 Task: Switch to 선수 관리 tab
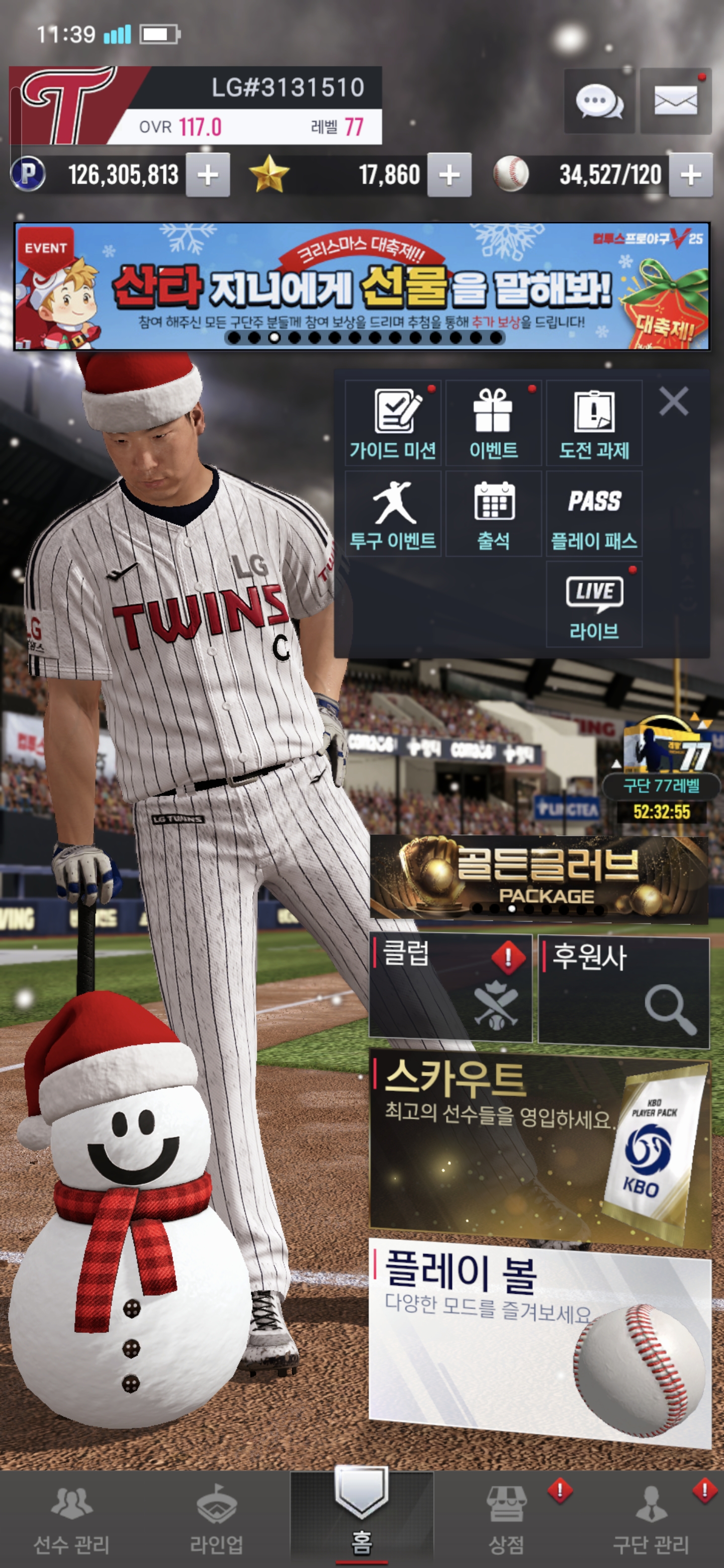pyautogui.click(x=72, y=1519)
